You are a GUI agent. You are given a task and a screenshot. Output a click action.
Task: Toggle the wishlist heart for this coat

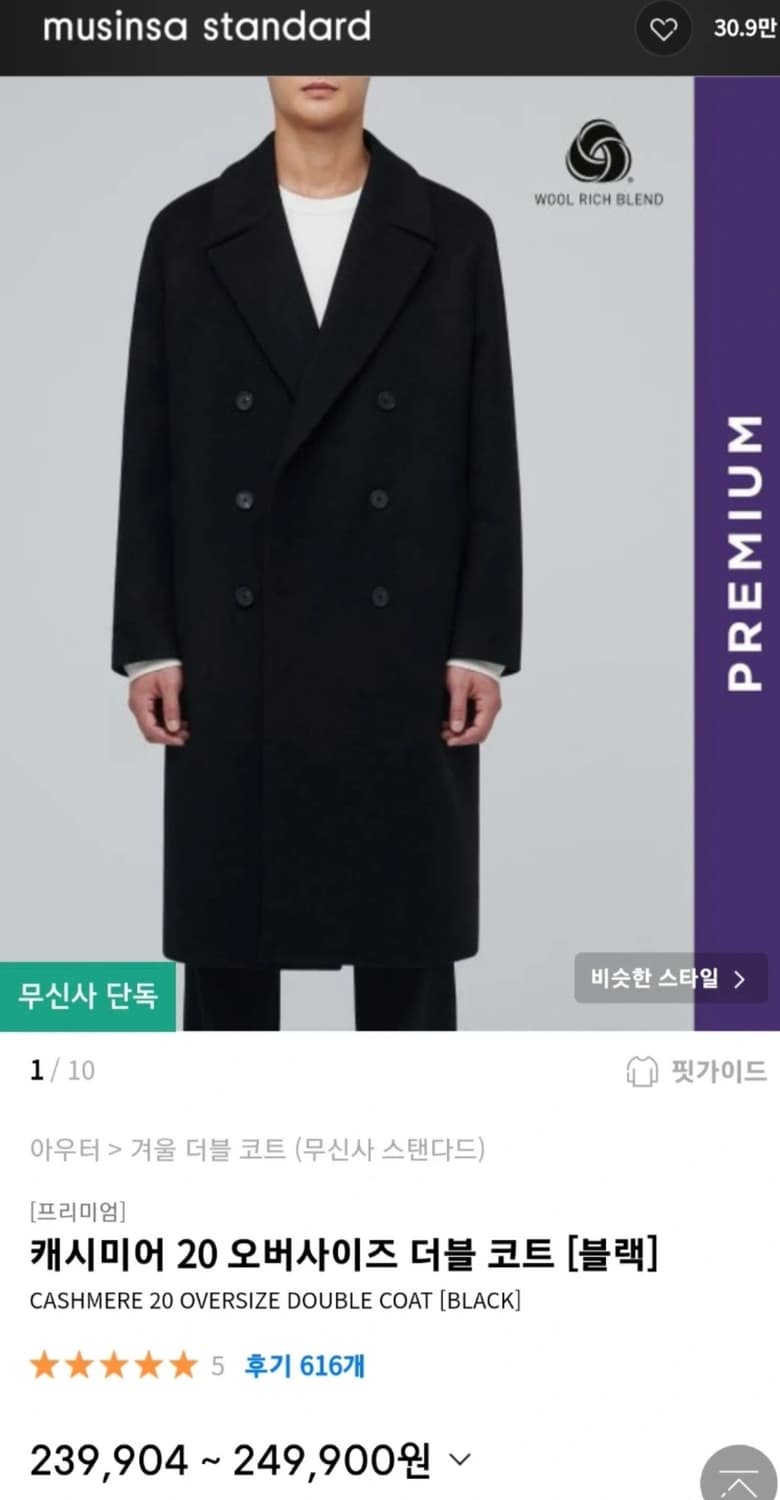tap(663, 31)
